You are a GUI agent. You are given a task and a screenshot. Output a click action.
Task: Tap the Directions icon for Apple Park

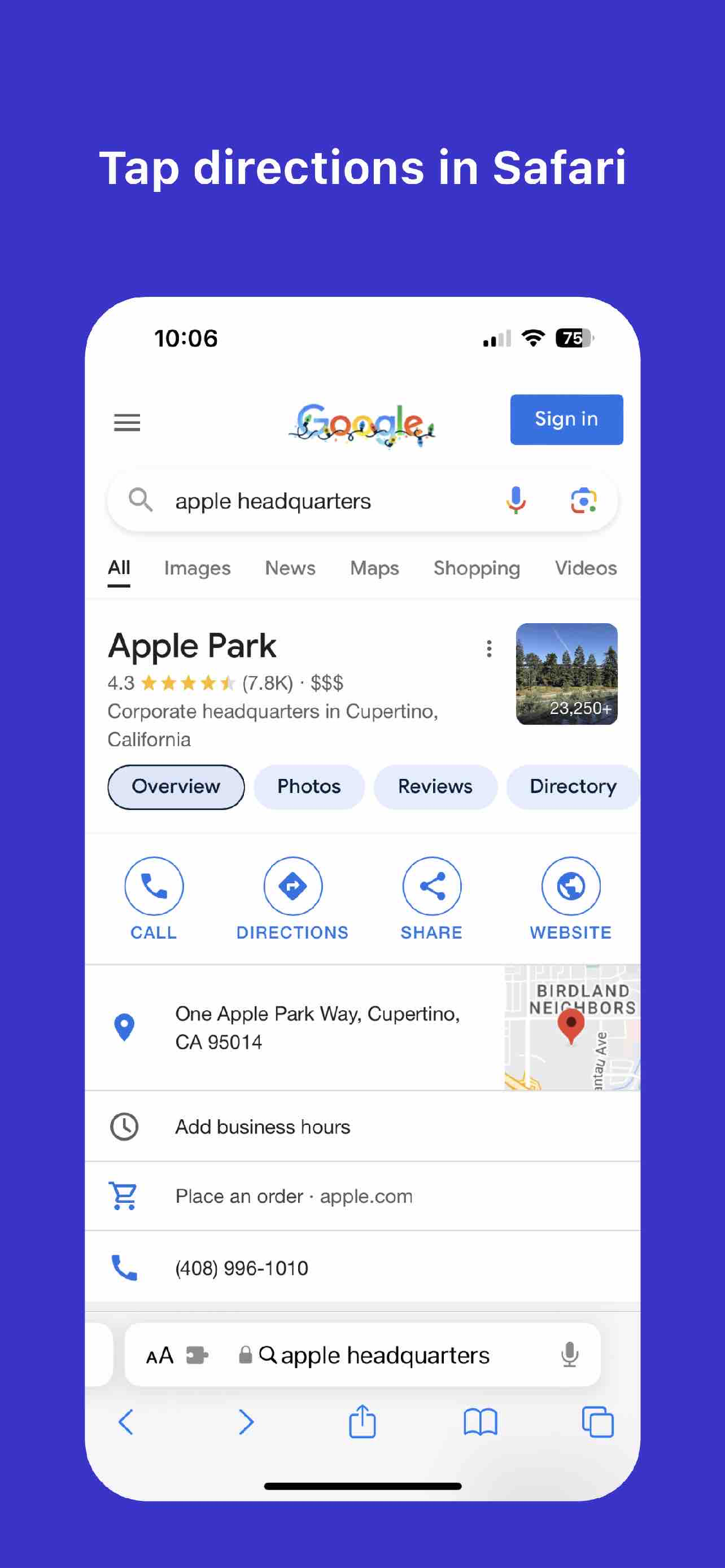click(x=293, y=886)
